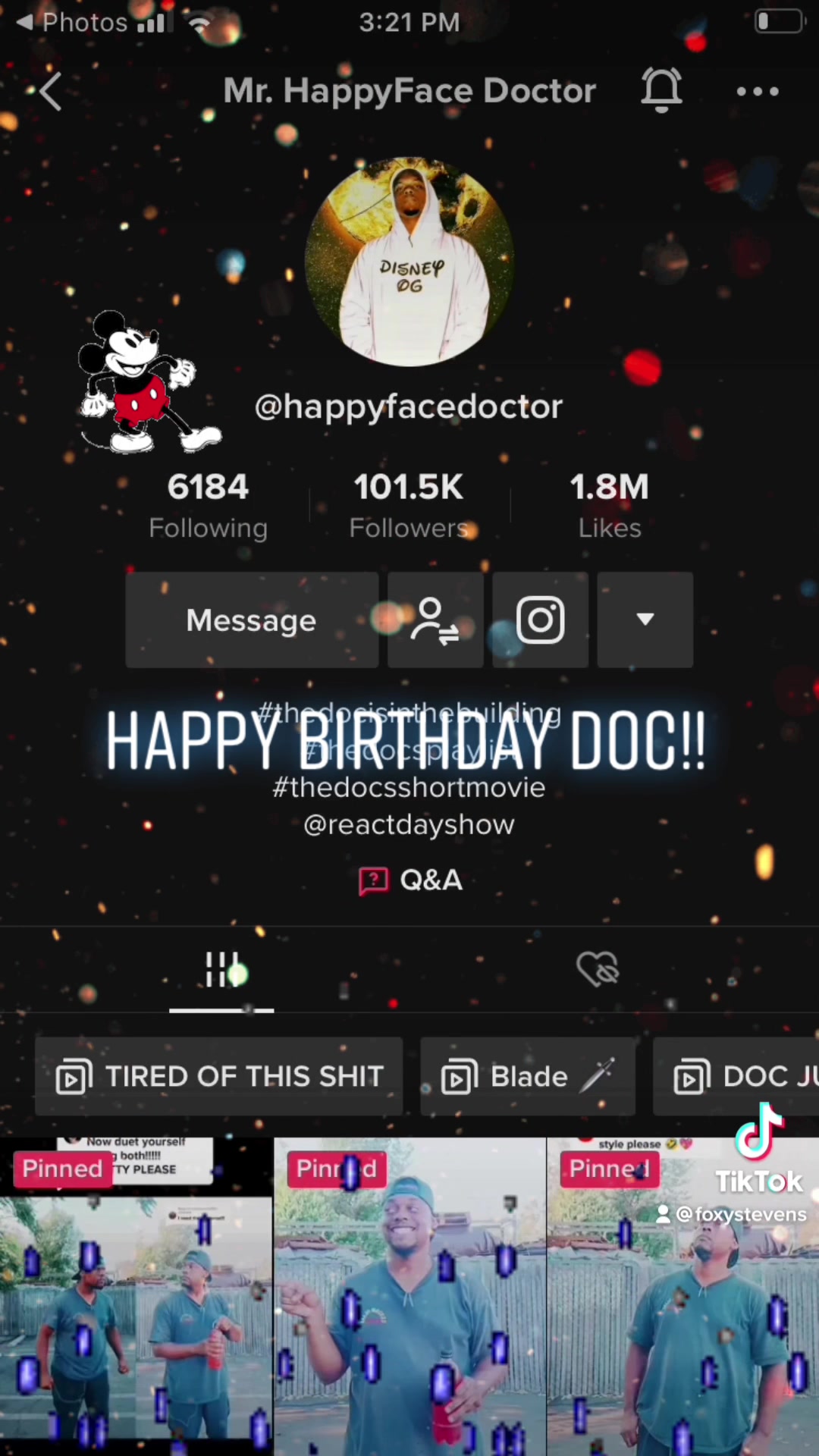Switch to the videos grid tab

221,970
